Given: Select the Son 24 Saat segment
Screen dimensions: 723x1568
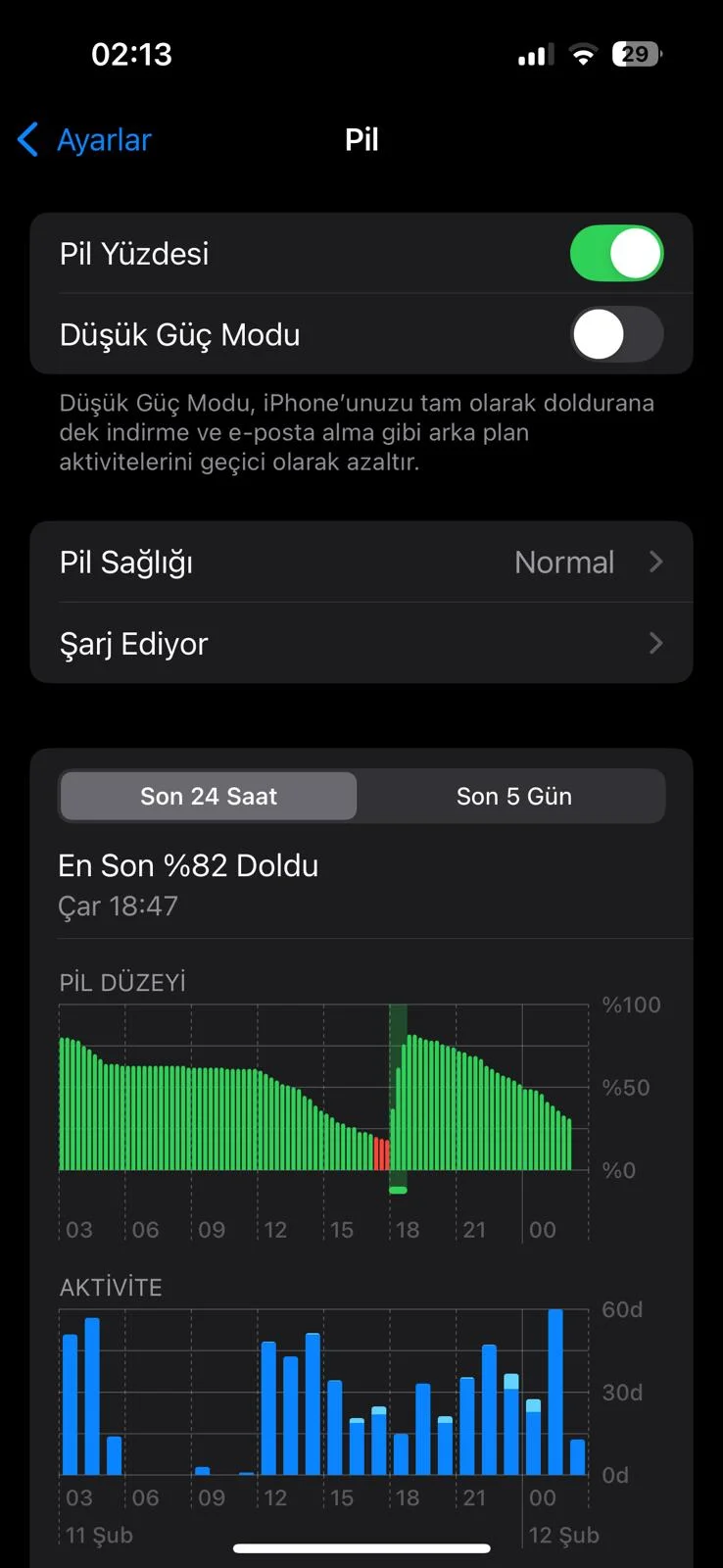Looking at the screenshot, I should tap(209, 796).
